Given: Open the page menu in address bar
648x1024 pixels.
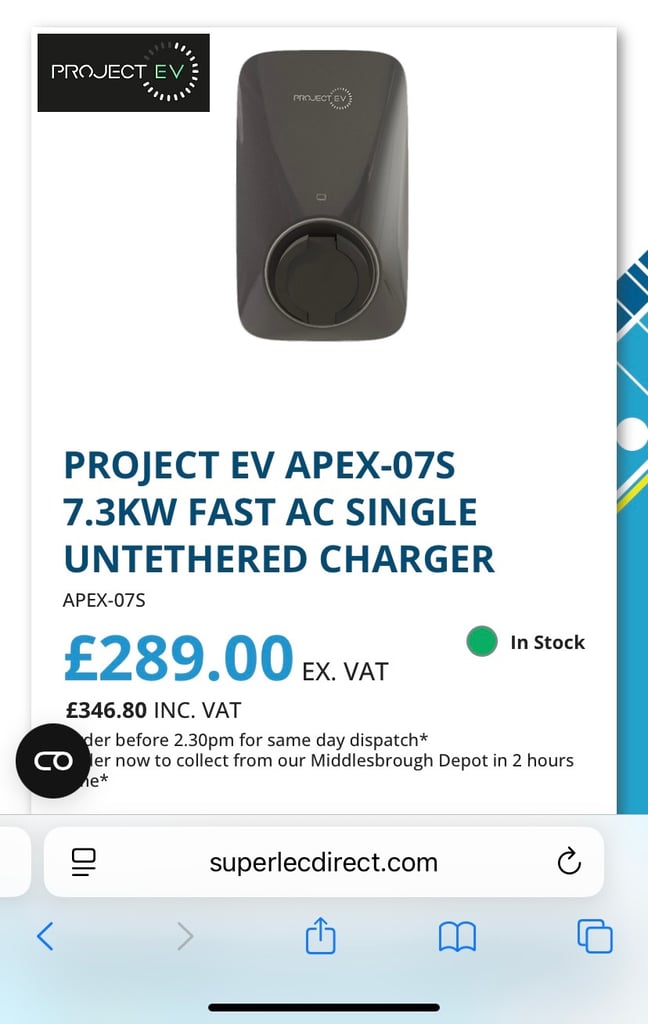Looking at the screenshot, I should 83,862.
